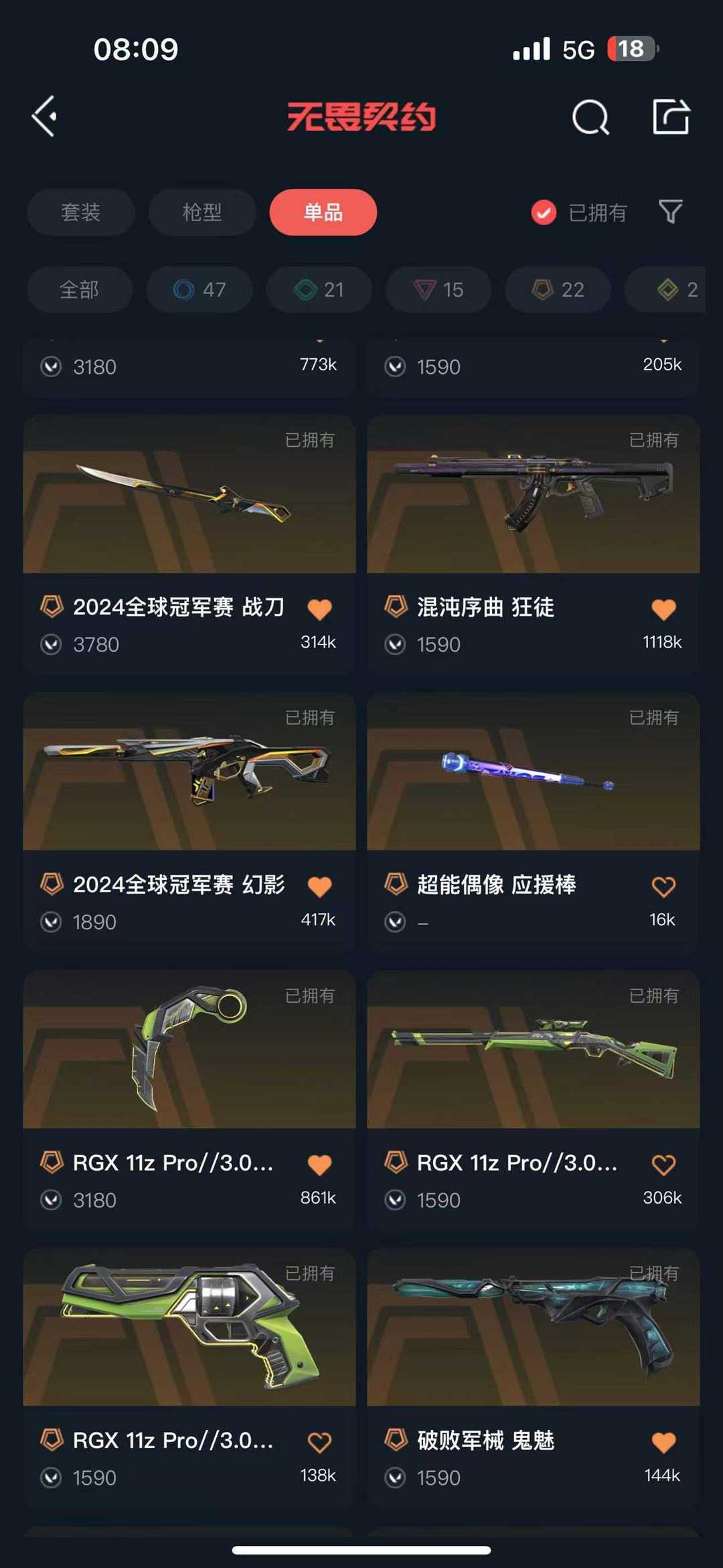Open the 2024全球冠军赛 战刀 card
Screen dimensions: 723x1568
point(189,544)
